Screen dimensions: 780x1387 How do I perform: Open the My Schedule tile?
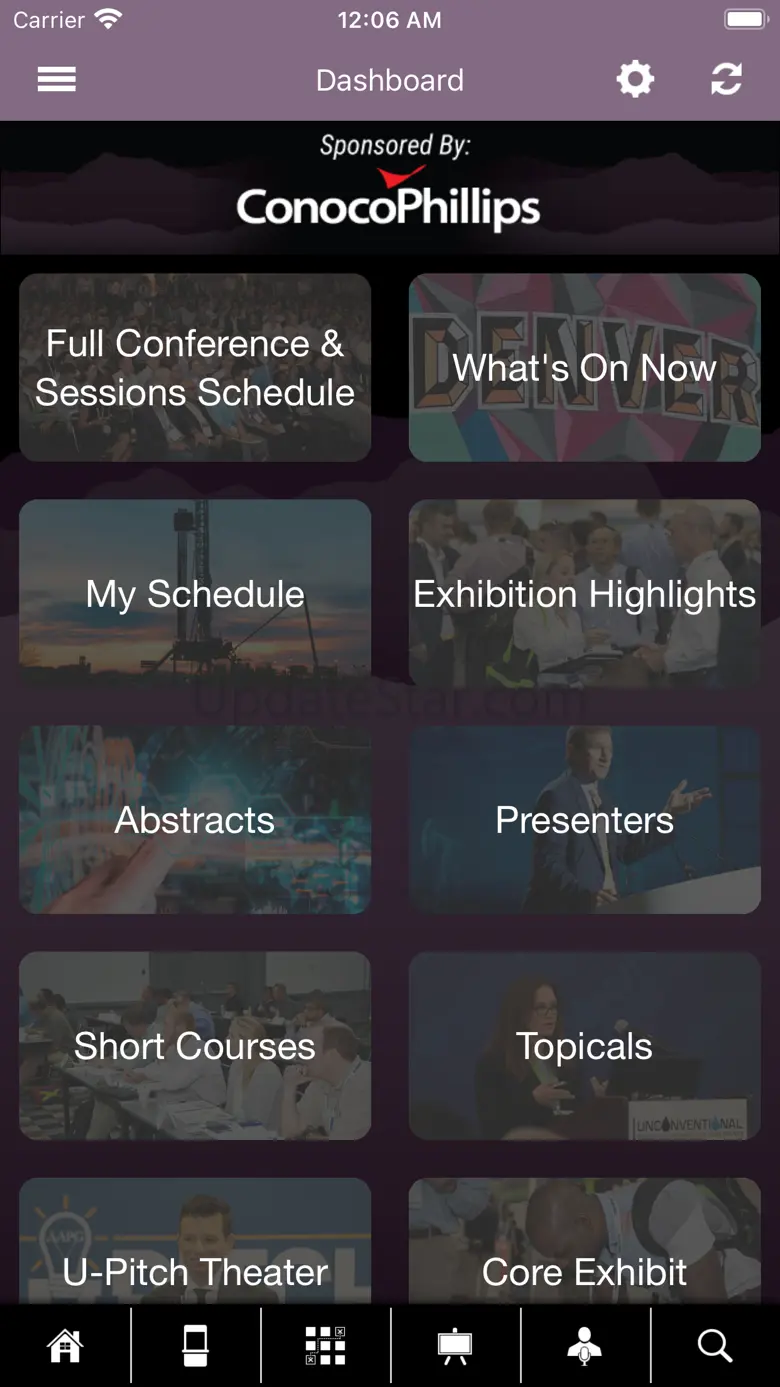pos(195,594)
